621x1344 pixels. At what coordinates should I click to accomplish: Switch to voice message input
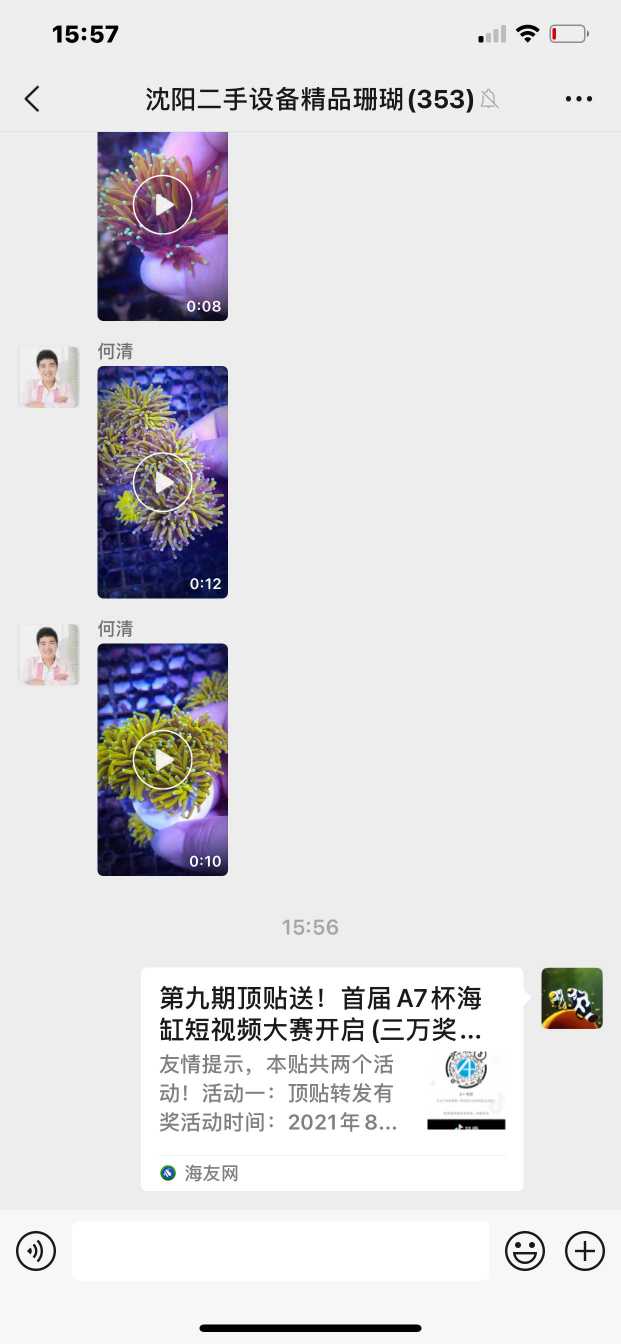tap(36, 1251)
